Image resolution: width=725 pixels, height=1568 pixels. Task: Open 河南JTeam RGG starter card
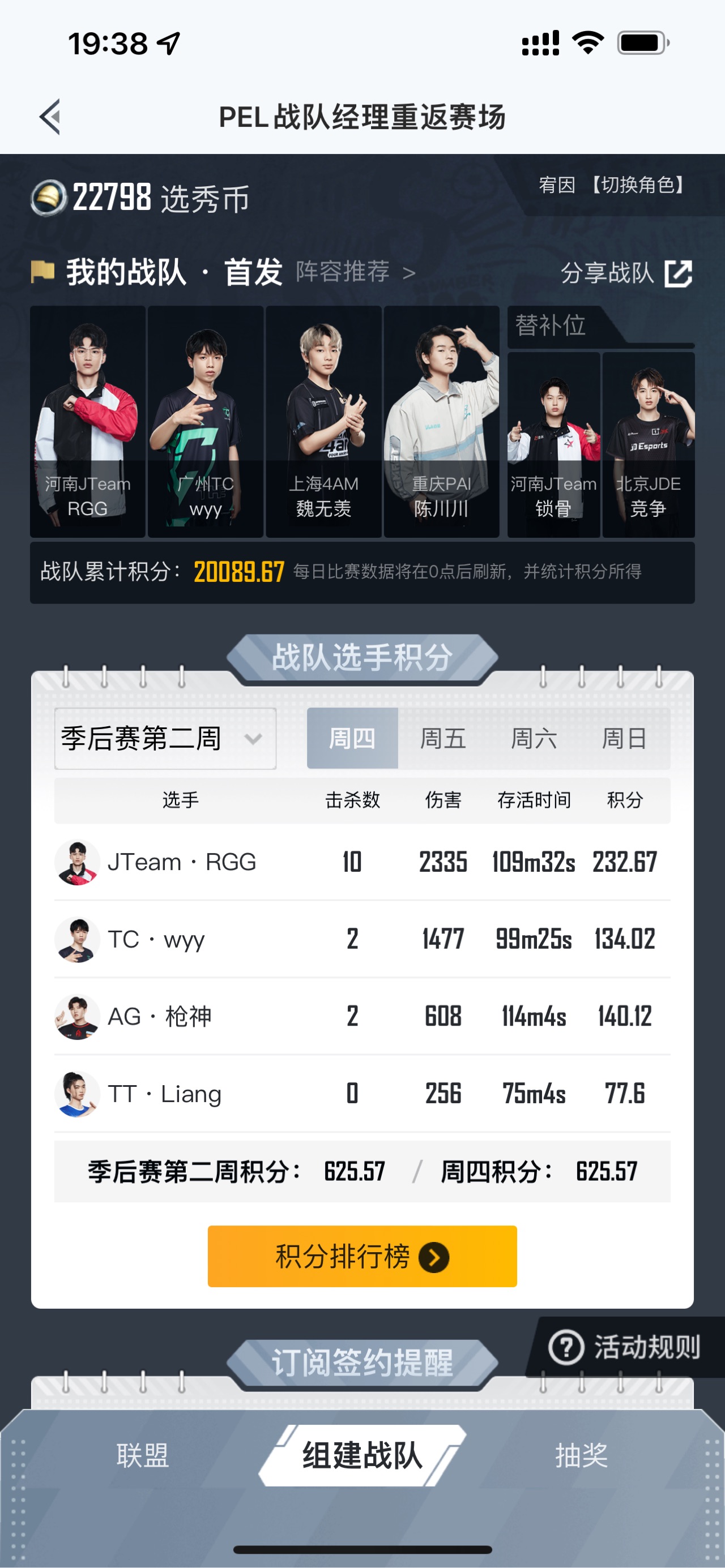(88, 421)
